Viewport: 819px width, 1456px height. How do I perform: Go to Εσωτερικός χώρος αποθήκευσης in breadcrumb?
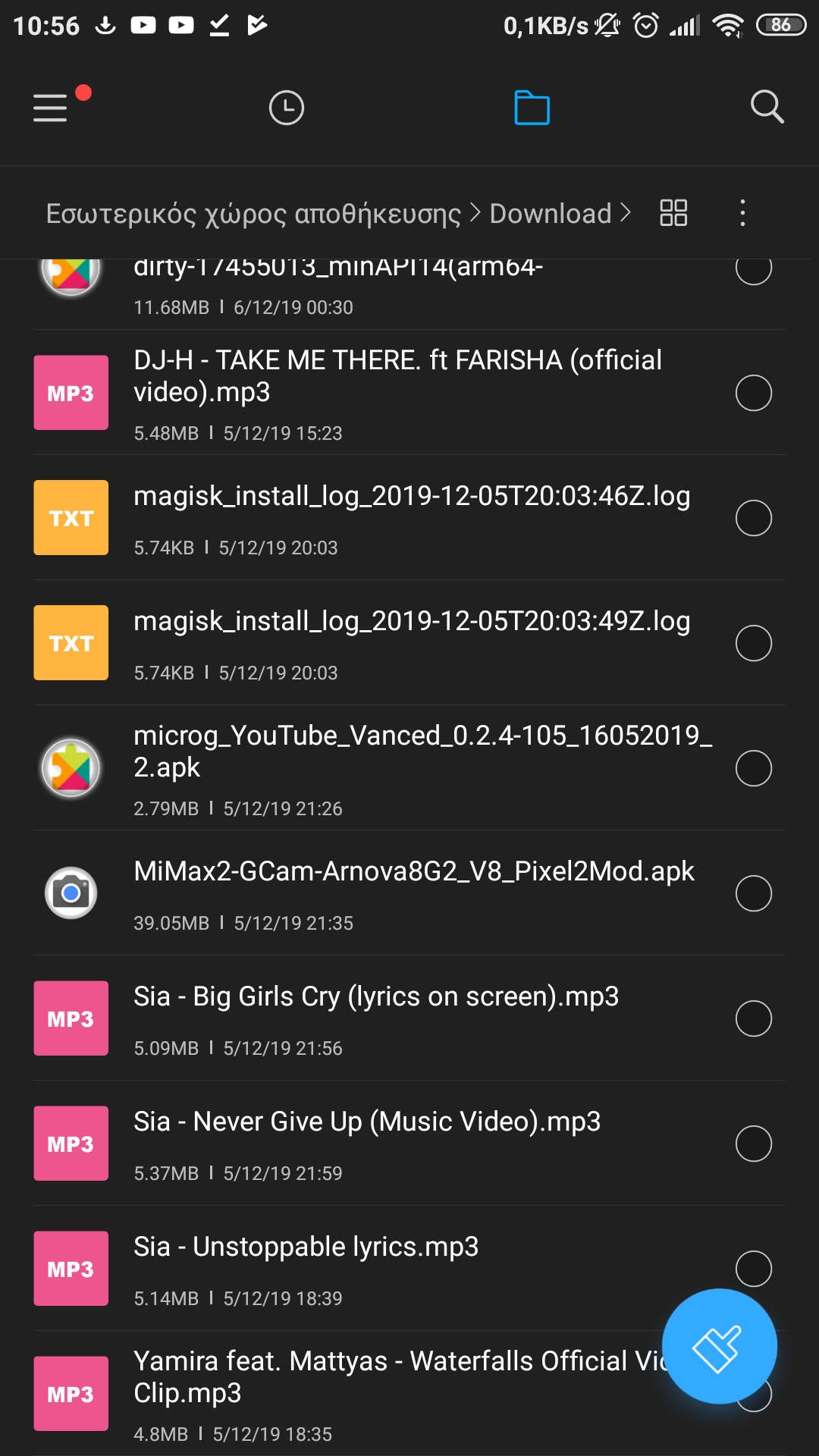253,214
